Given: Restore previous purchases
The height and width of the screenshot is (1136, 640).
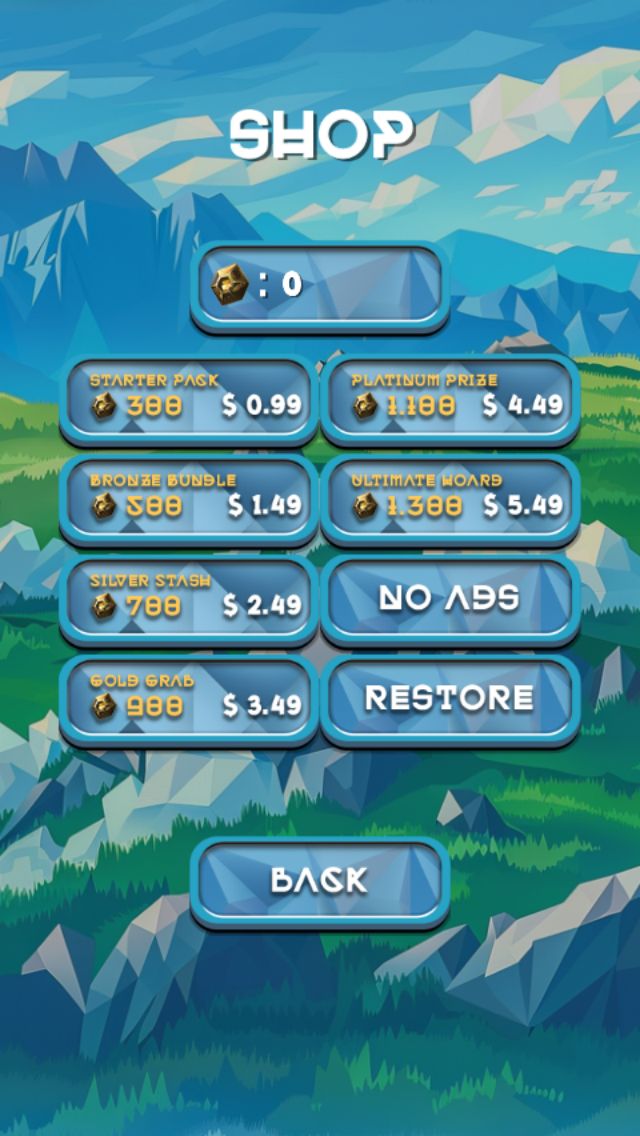Looking at the screenshot, I should pos(450,701).
